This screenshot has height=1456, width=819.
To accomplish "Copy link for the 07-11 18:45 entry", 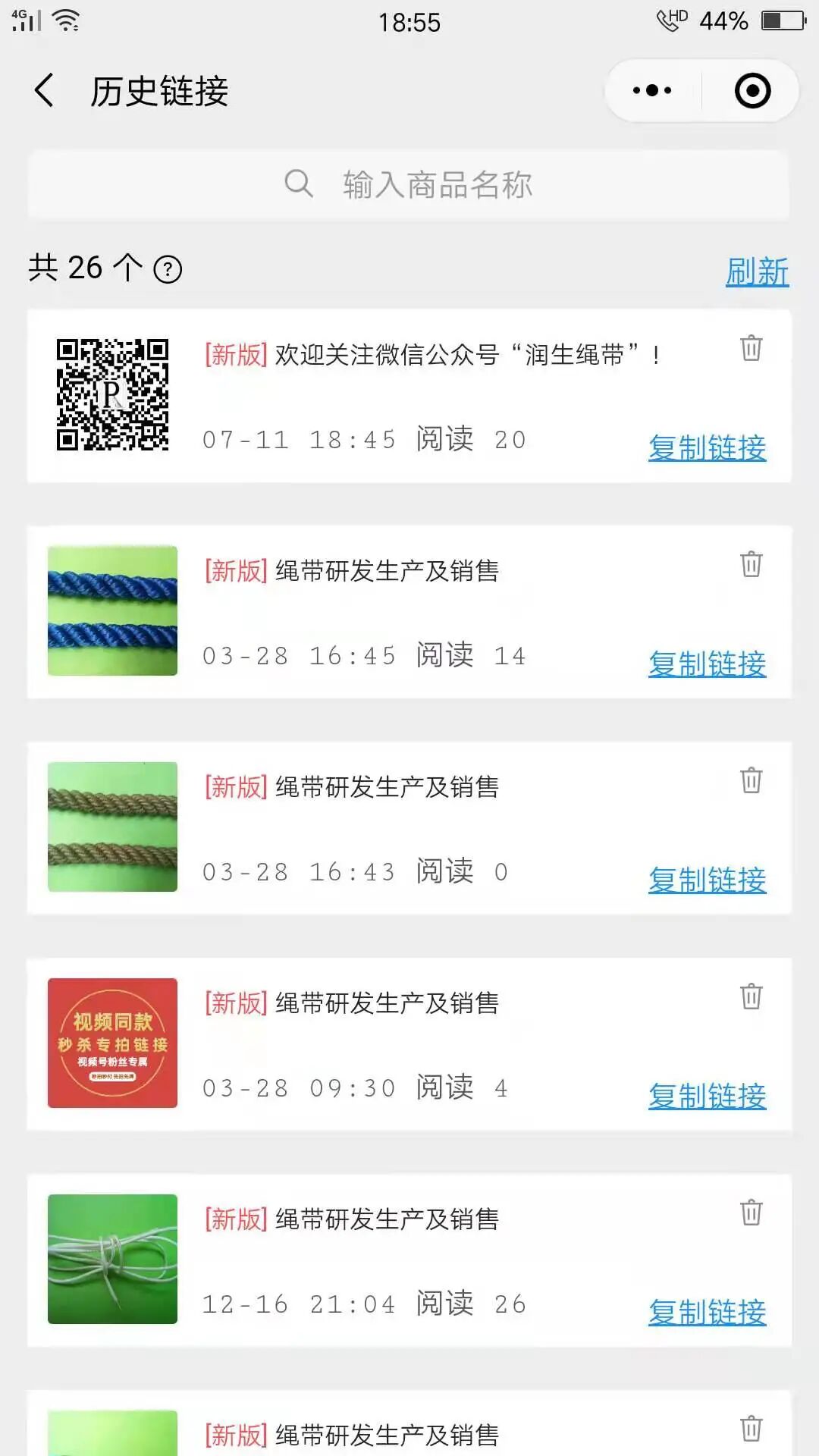I will 707,447.
